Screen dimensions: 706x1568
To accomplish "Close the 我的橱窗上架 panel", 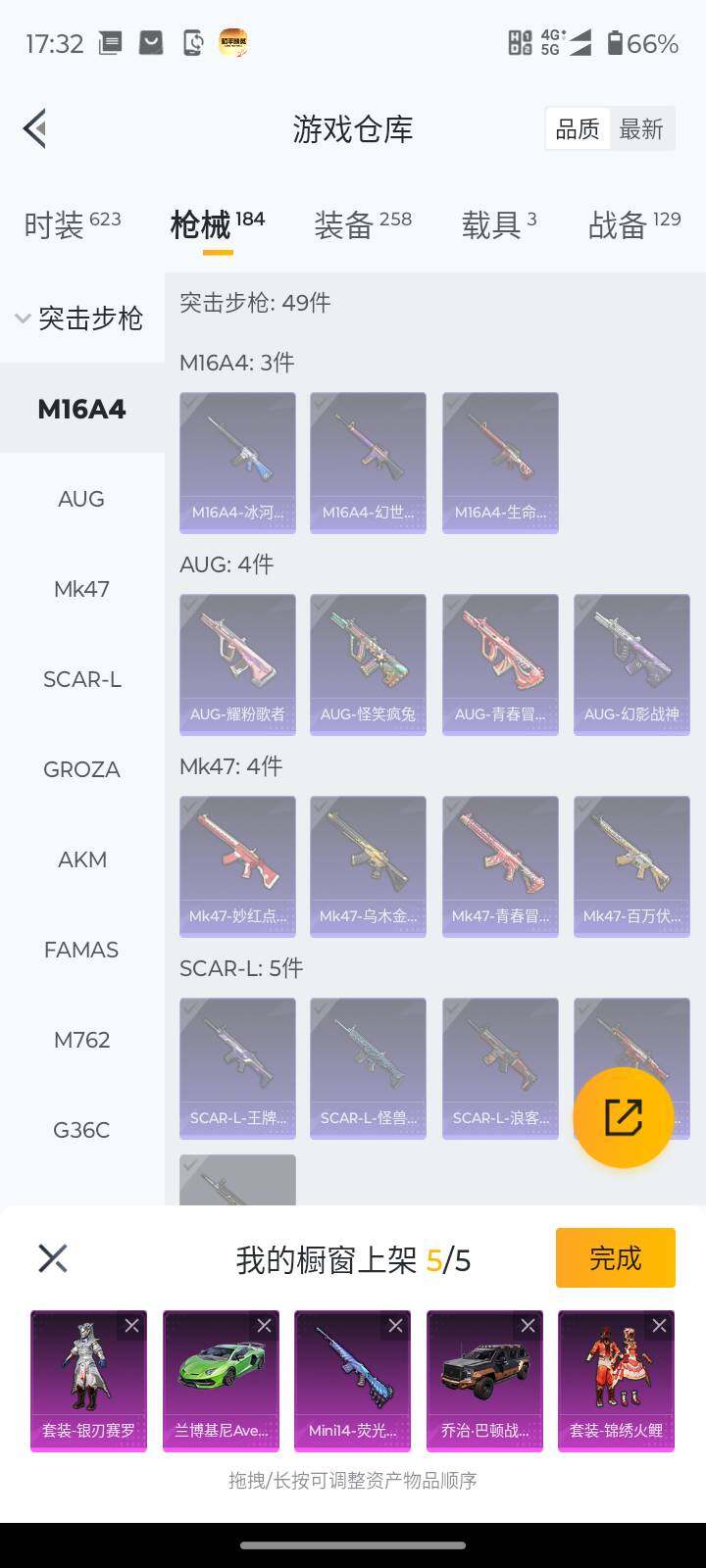I will coord(53,1258).
